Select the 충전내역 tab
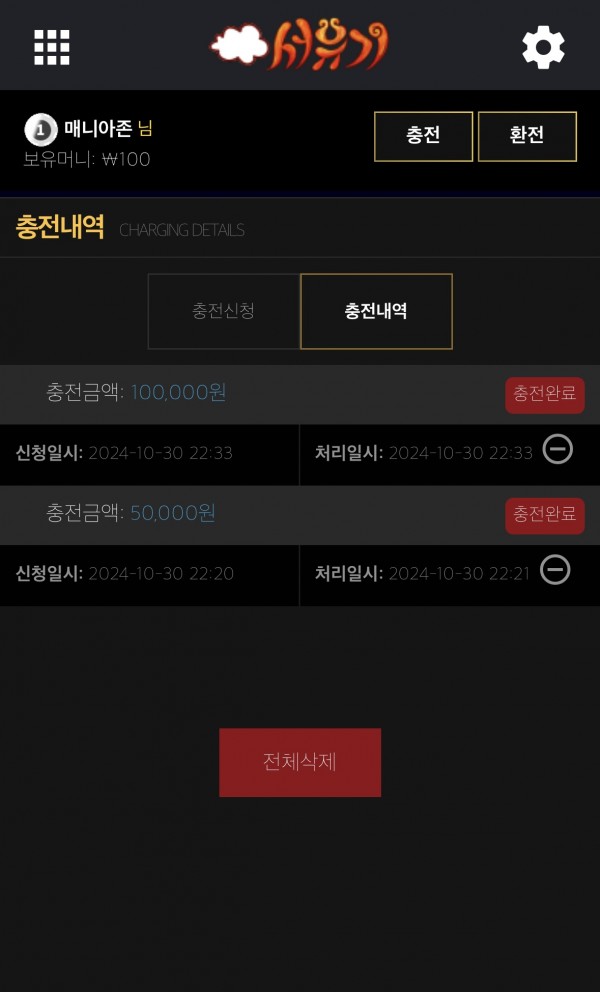600x992 pixels. [x=377, y=311]
